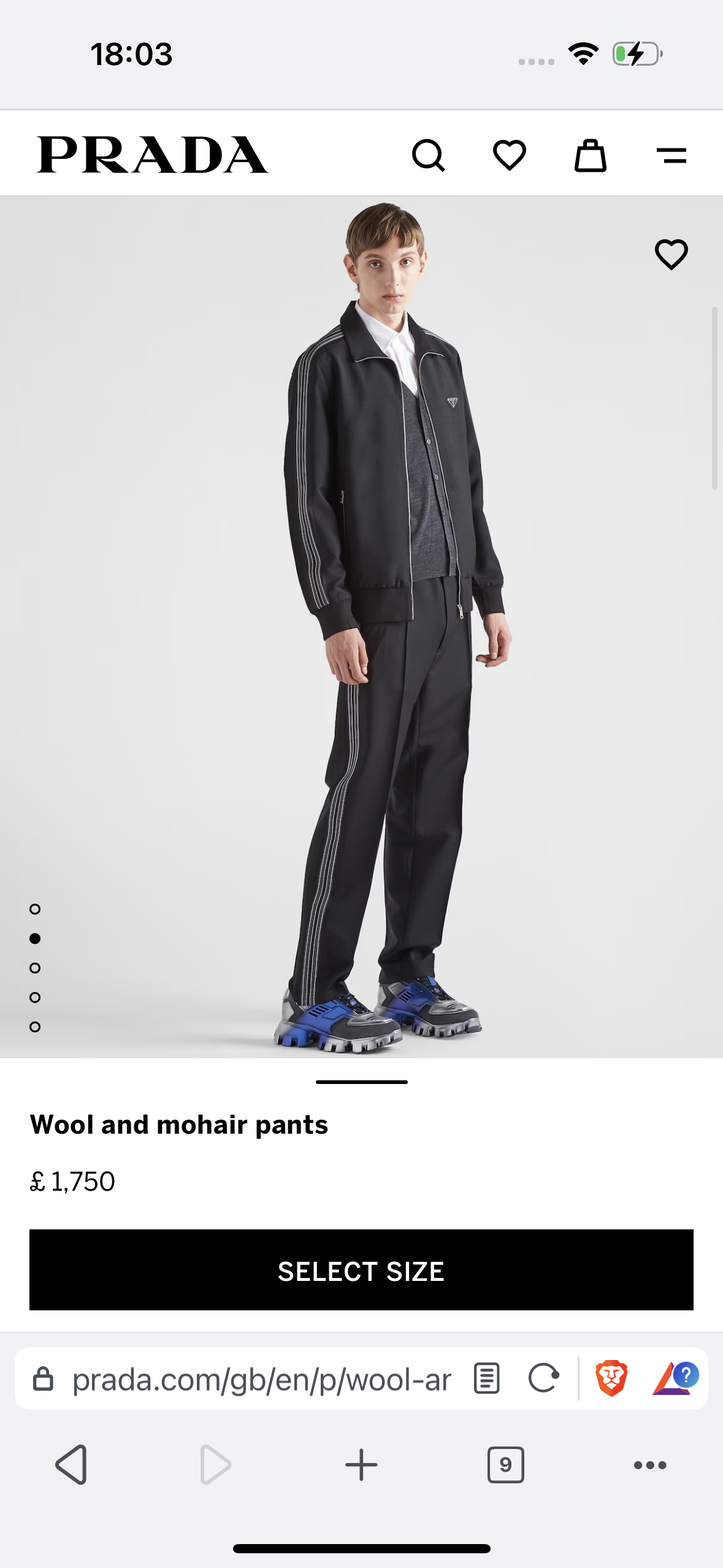Open the shopping bag
This screenshot has width=723, height=1568.
click(590, 155)
